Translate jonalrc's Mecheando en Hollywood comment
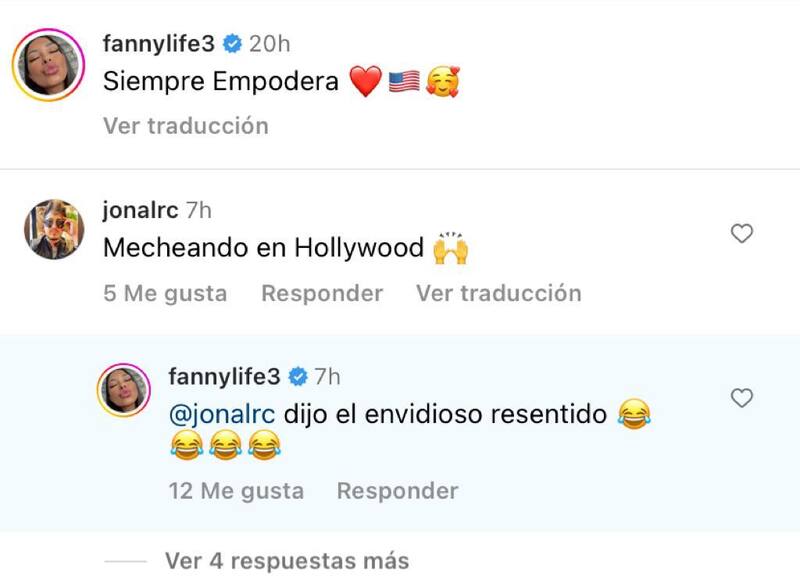 coord(498,293)
